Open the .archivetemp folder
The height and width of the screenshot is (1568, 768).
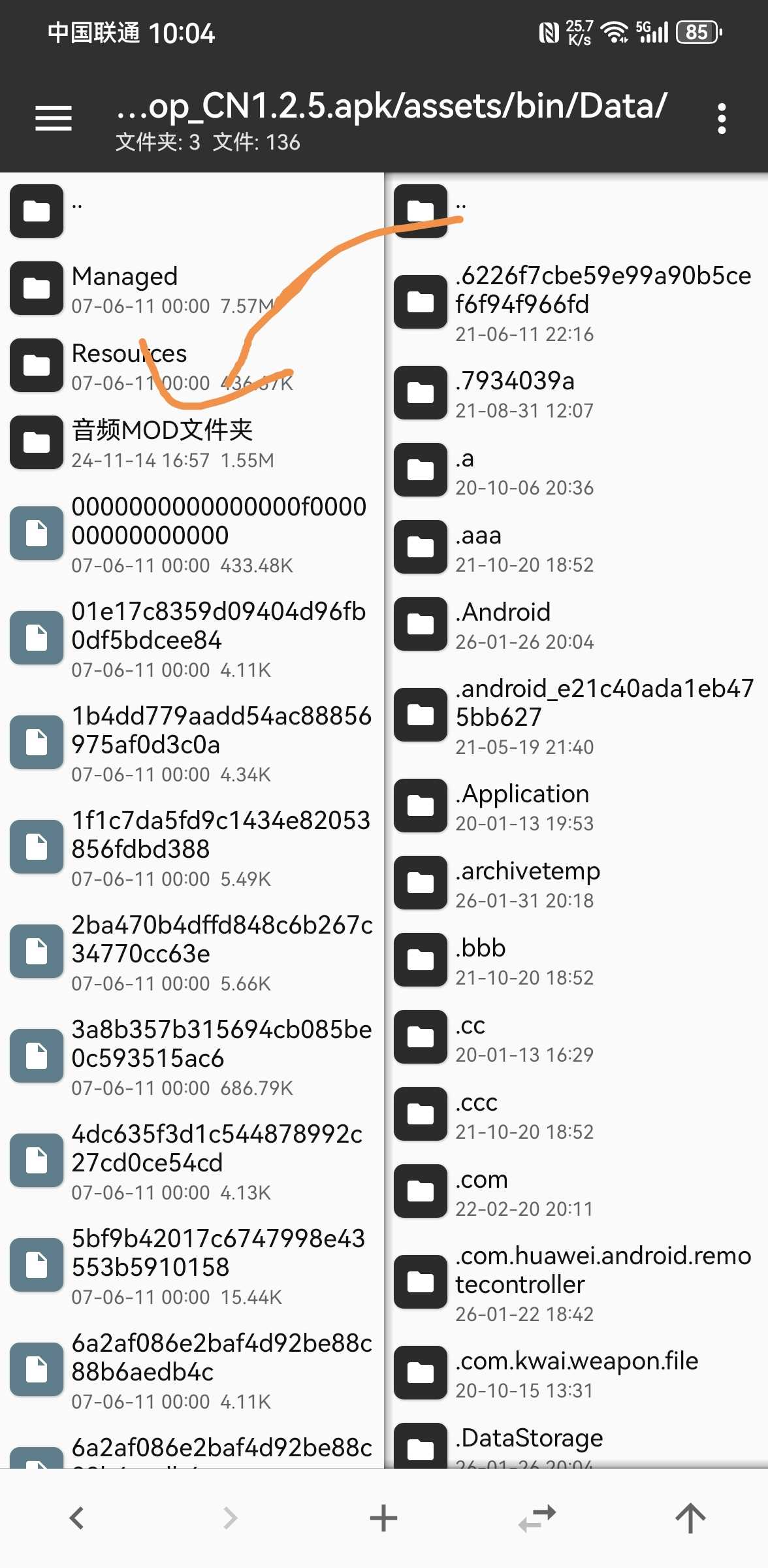[x=528, y=883]
